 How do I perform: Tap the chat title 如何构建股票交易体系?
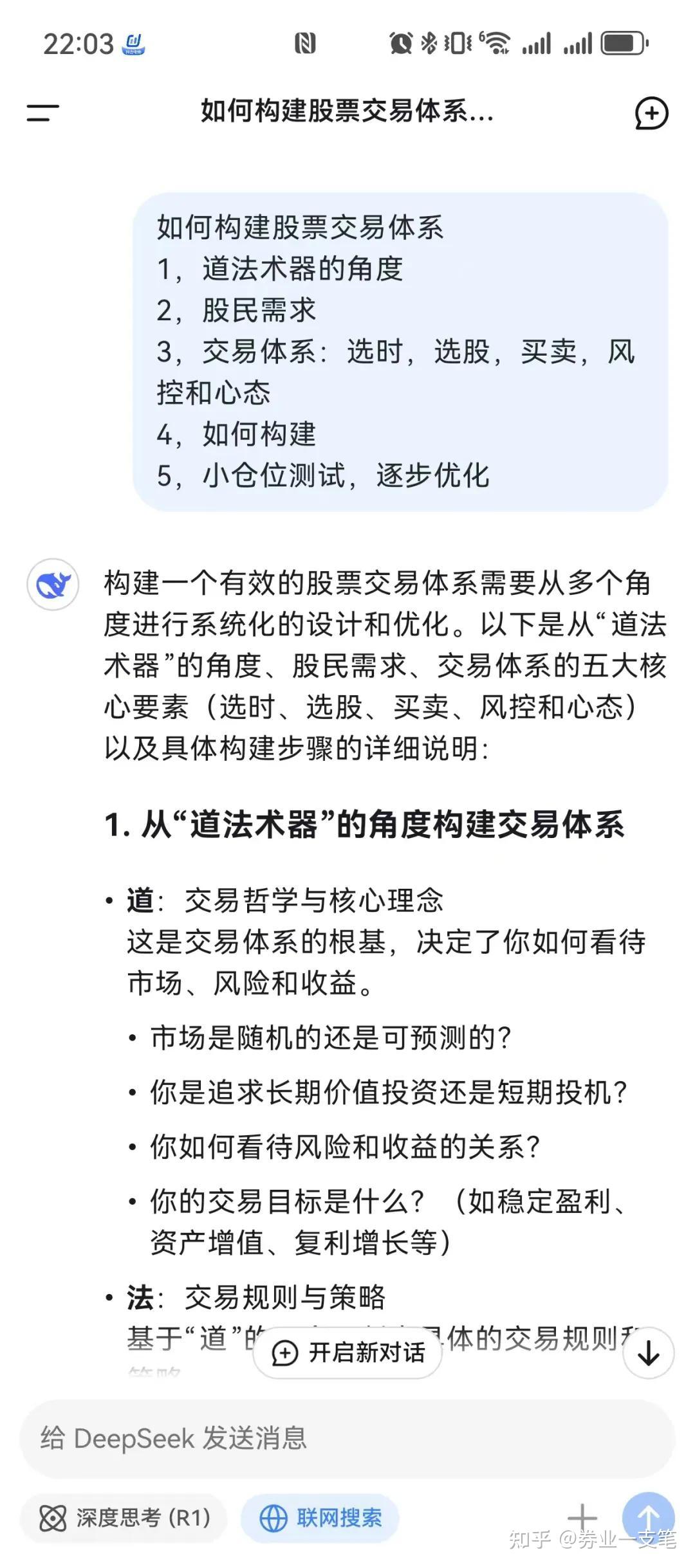coord(347,114)
